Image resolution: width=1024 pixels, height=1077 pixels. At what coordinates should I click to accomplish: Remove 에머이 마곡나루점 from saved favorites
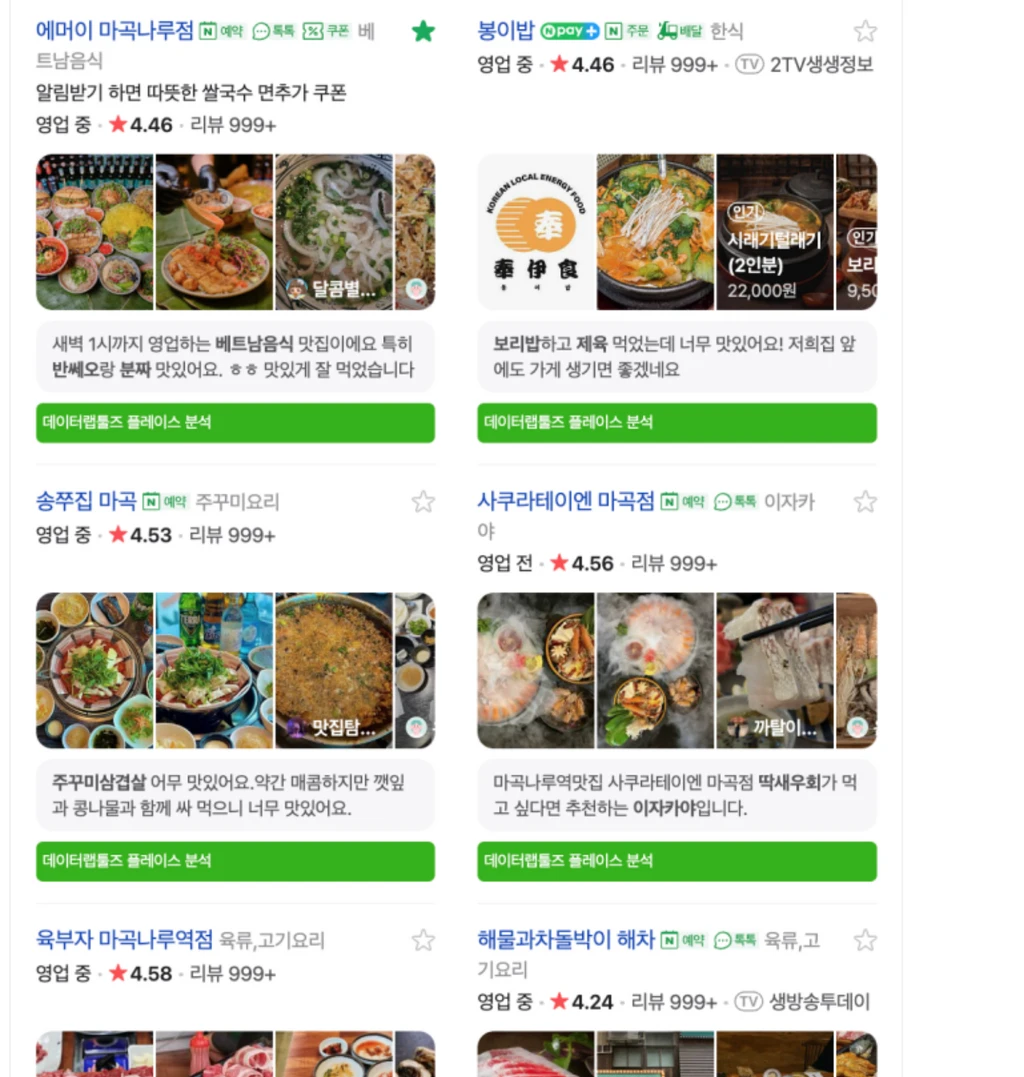(423, 32)
